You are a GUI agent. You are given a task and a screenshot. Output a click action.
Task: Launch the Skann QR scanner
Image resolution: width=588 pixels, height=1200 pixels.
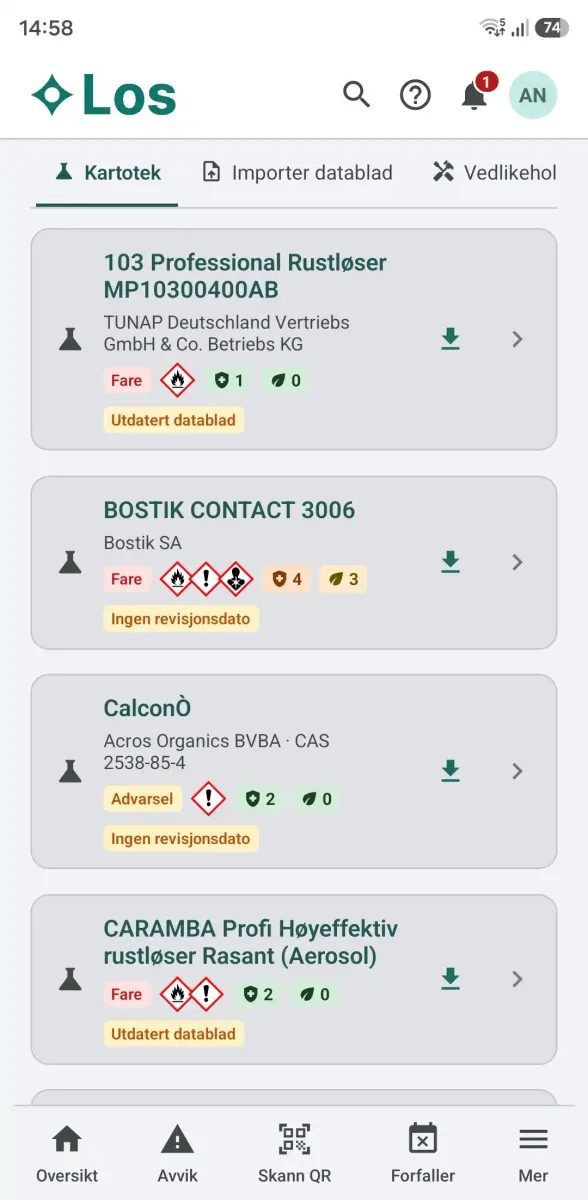point(294,1152)
